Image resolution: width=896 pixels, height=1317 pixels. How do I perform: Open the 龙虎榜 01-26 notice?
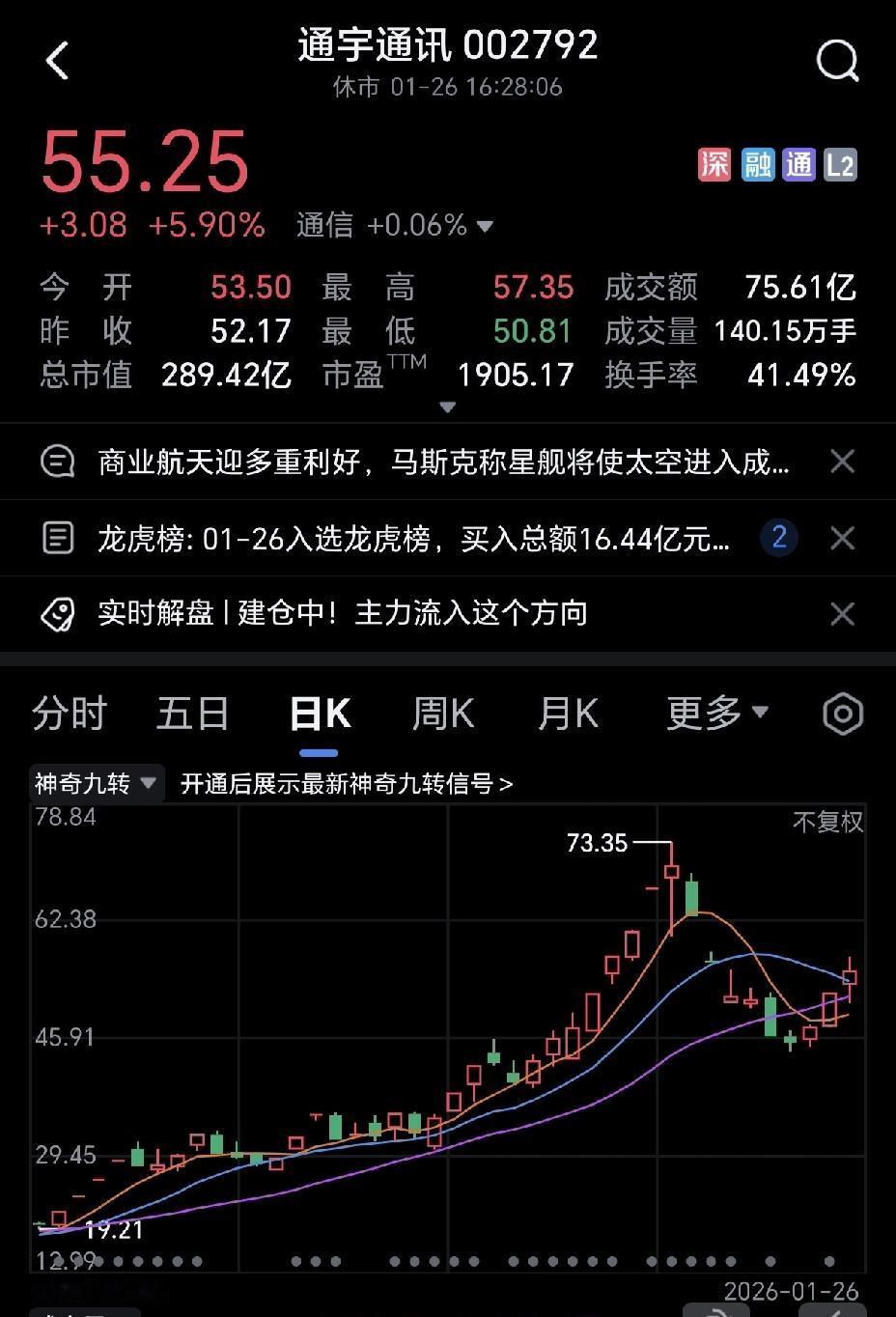click(x=413, y=538)
